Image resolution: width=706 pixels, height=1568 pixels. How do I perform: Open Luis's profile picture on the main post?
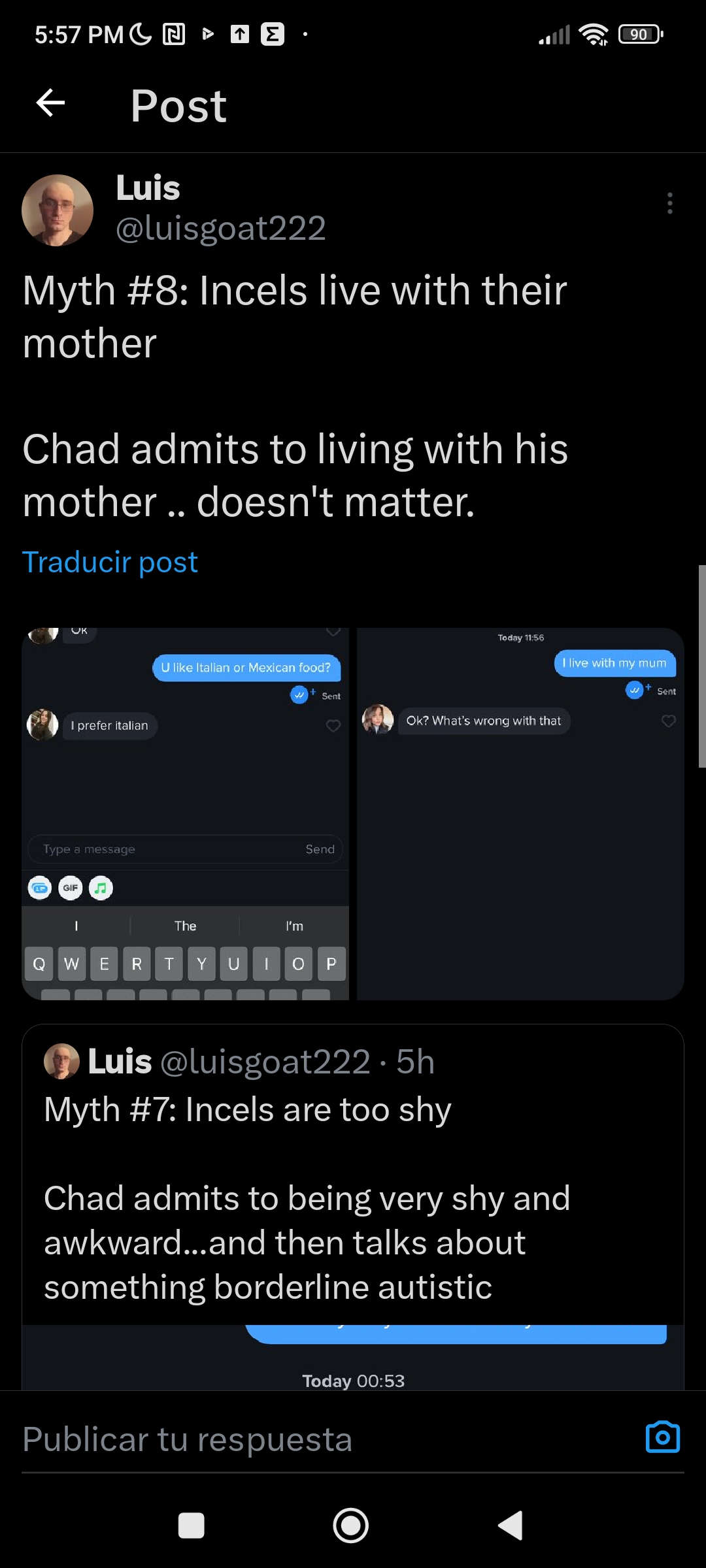click(x=58, y=210)
